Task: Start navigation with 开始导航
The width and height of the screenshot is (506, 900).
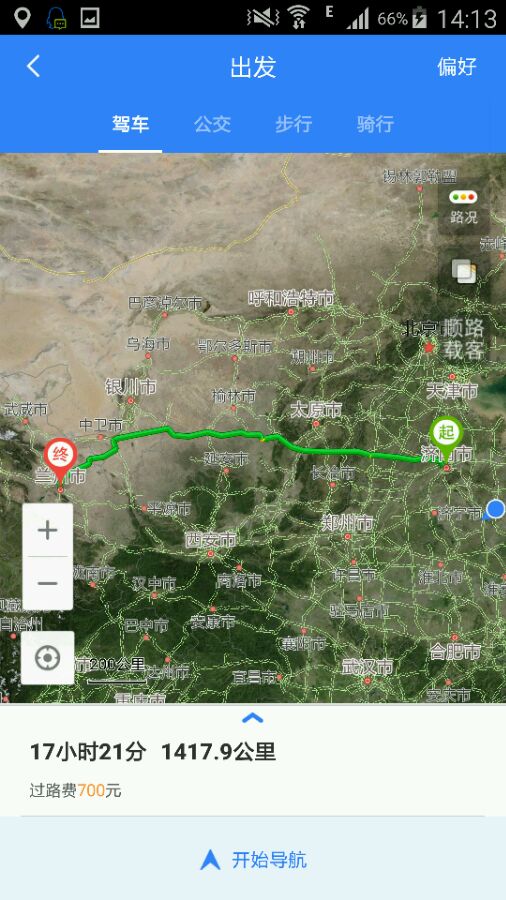Action: [253, 859]
